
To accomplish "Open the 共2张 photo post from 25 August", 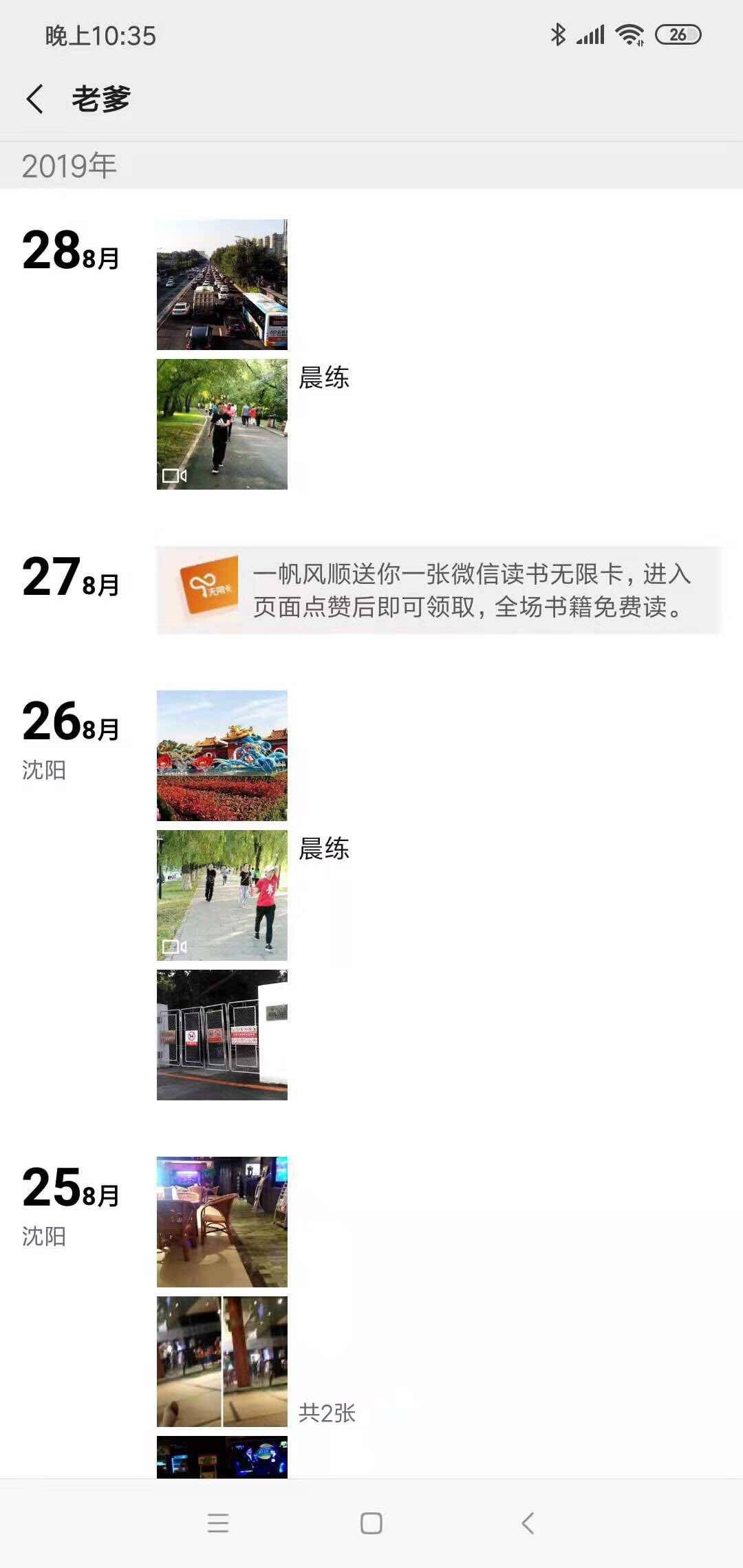I will (x=222, y=1362).
